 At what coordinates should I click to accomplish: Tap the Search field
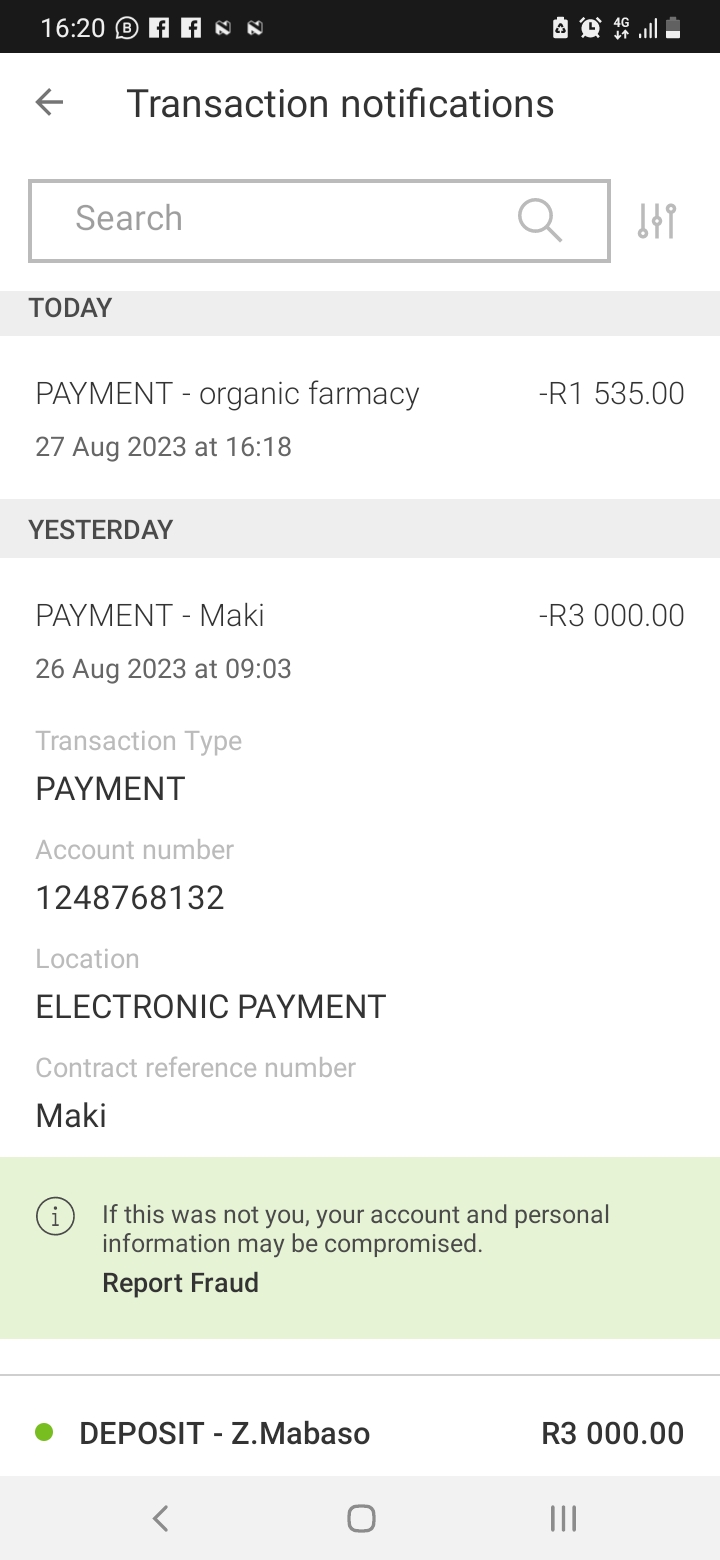tap(319, 221)
